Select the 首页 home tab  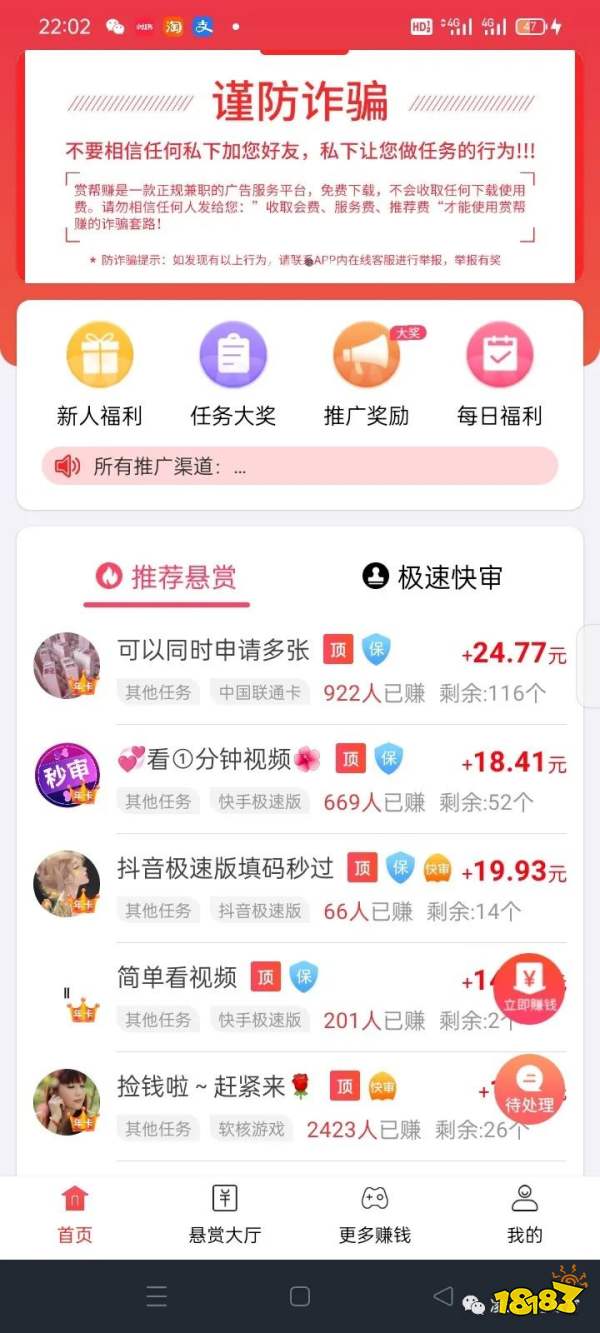[75, 1214]
